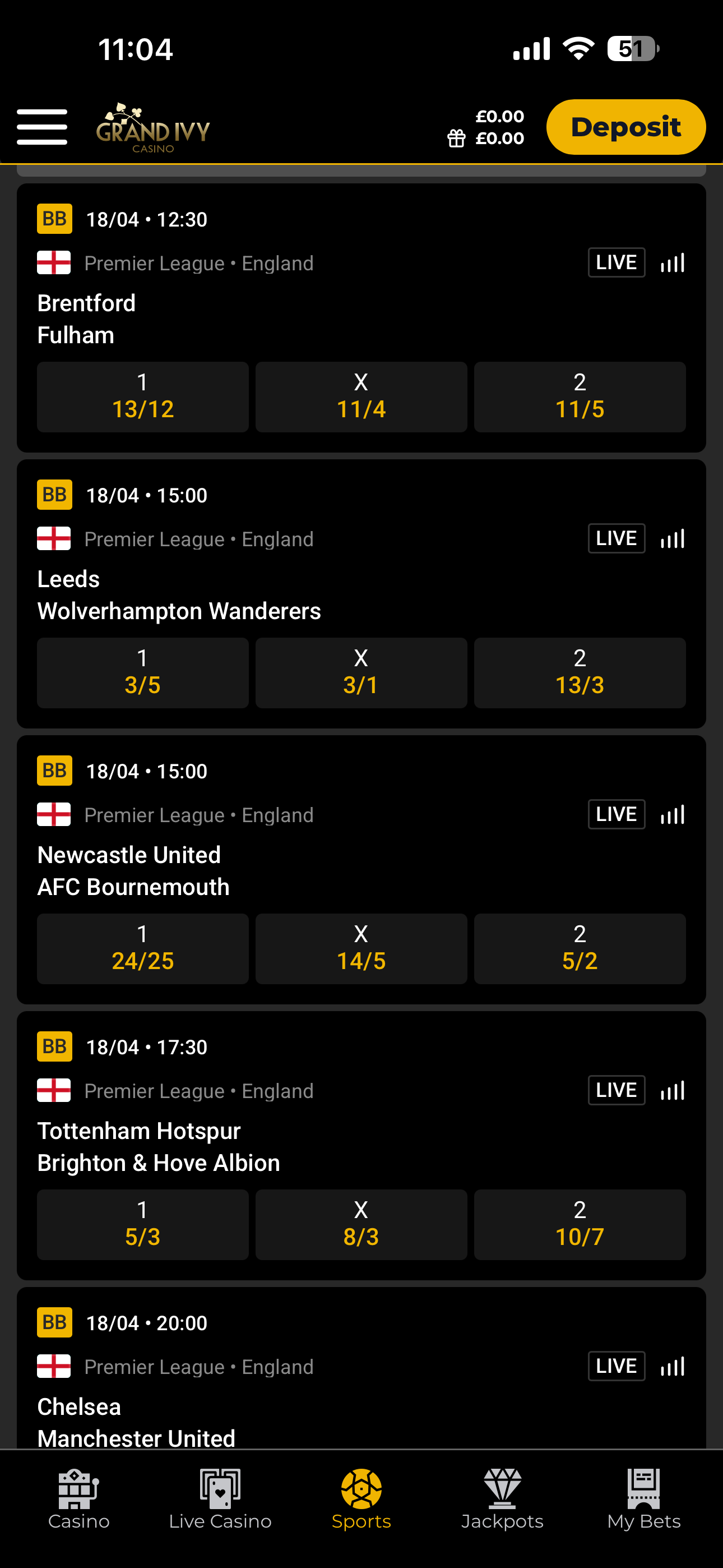The height and width of the screenshot is (1568, 723).
Task: Back Leeds to win at 3/5
Action: [142, 672]
